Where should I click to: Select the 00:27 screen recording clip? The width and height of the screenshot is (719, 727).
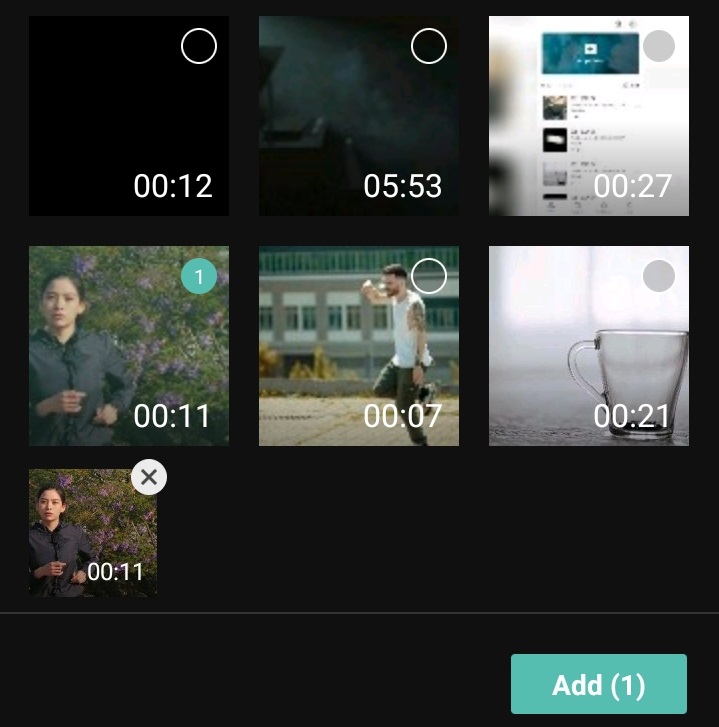(x=659, y=46)
